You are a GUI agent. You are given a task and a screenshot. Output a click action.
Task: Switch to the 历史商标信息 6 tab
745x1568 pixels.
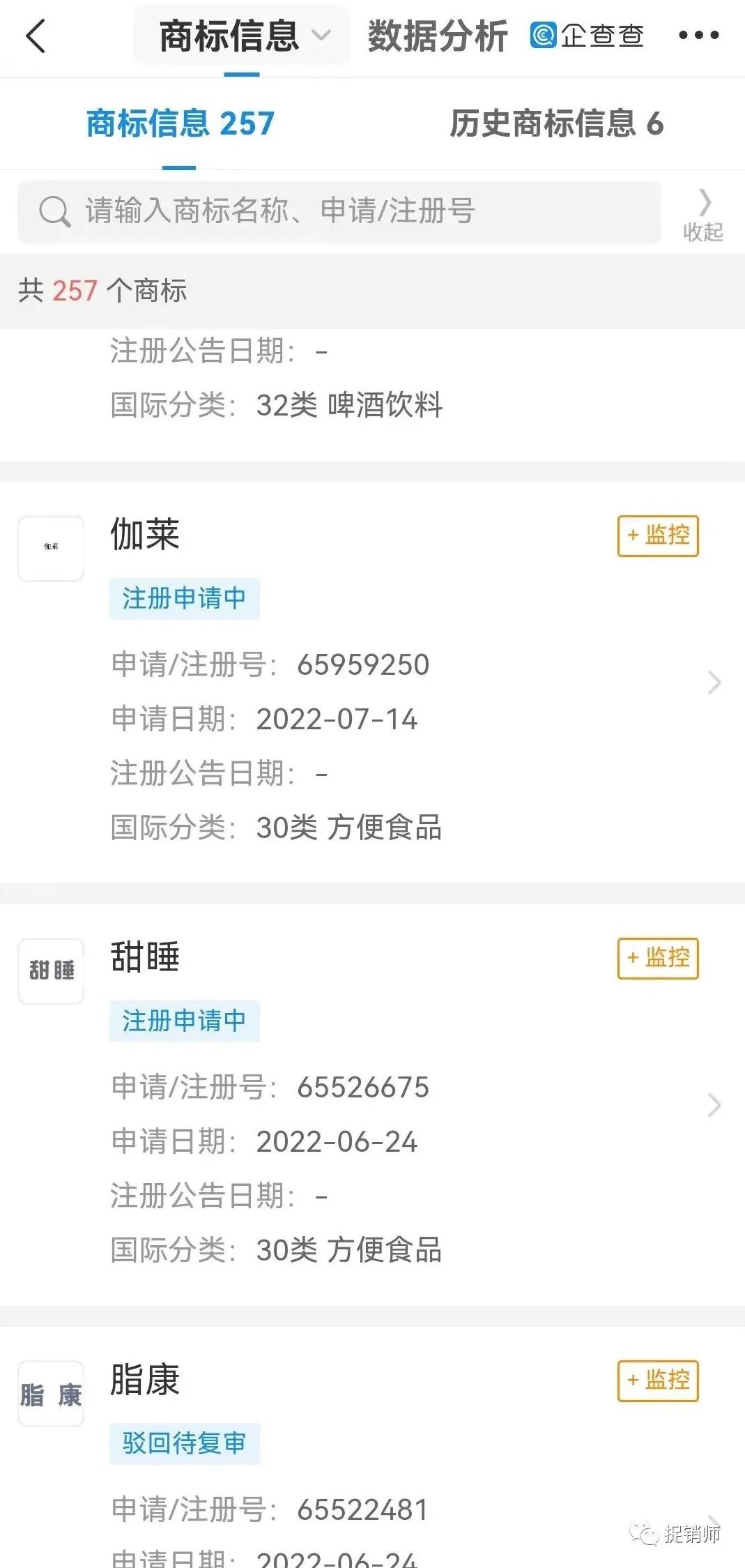(556, 124)
